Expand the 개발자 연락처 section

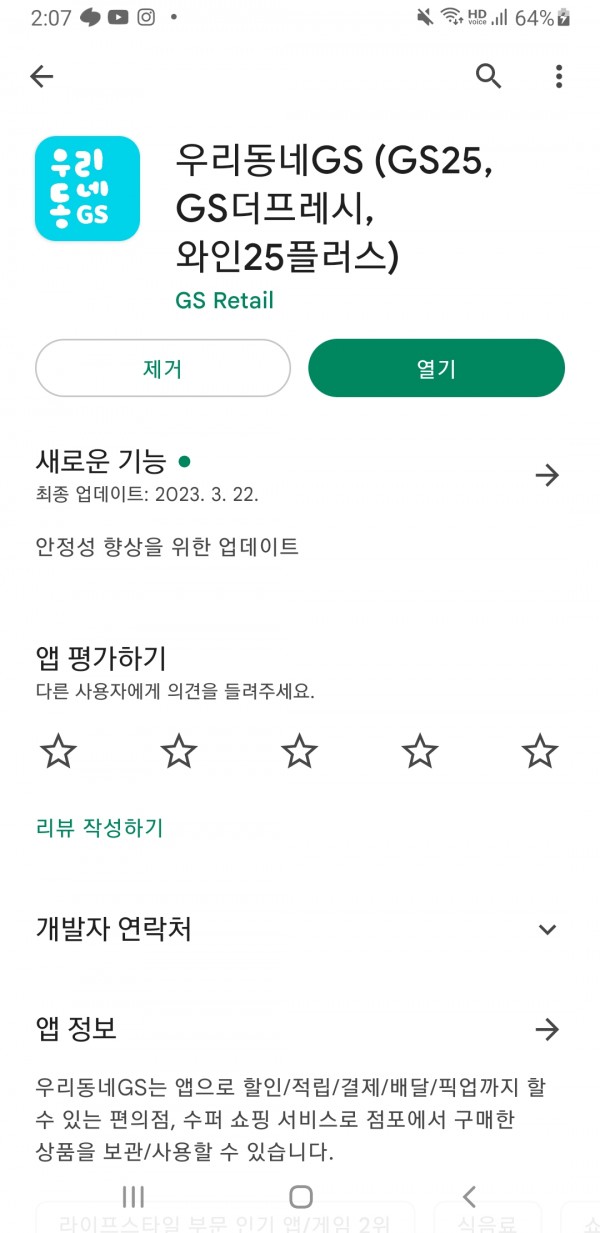(546, 929)
